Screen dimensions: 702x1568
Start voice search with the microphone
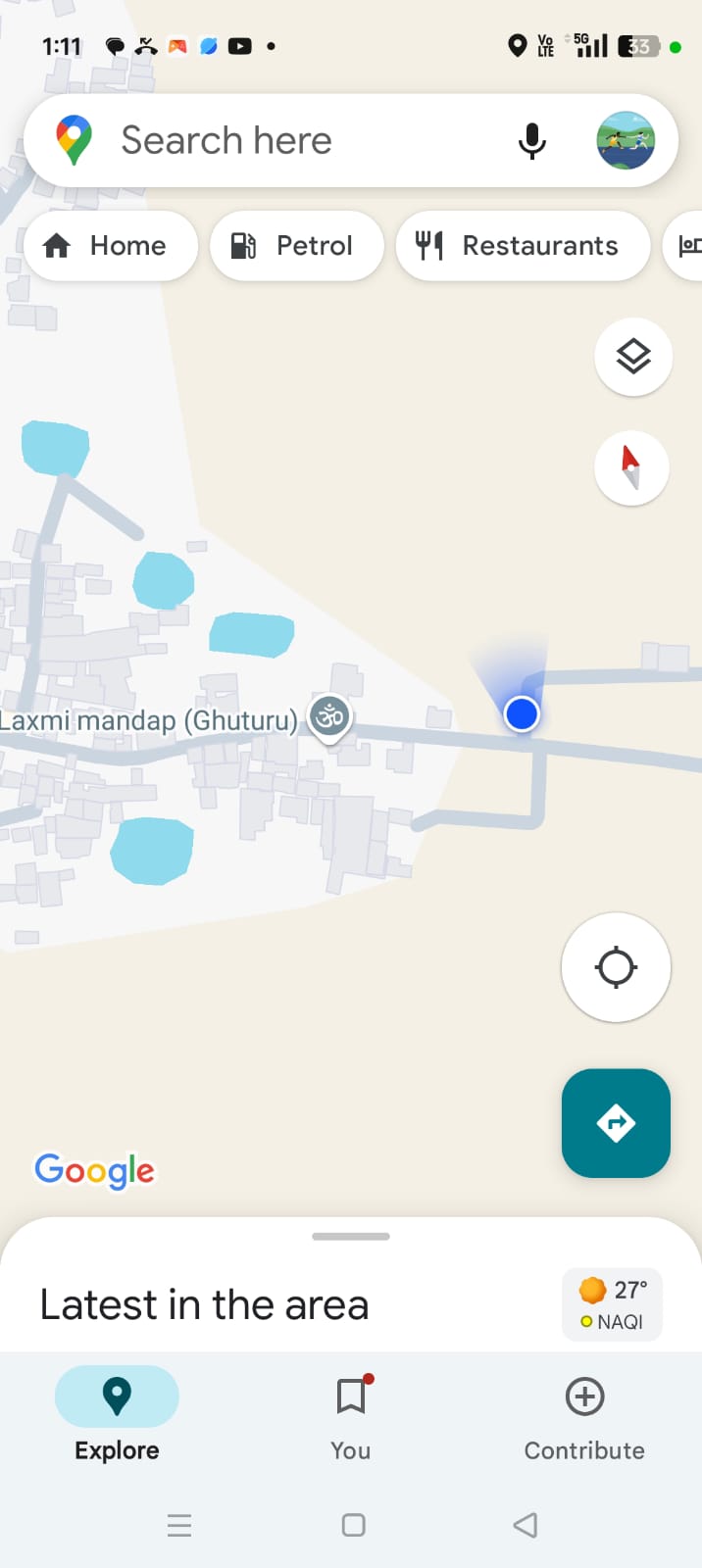[x=531, y=141]
